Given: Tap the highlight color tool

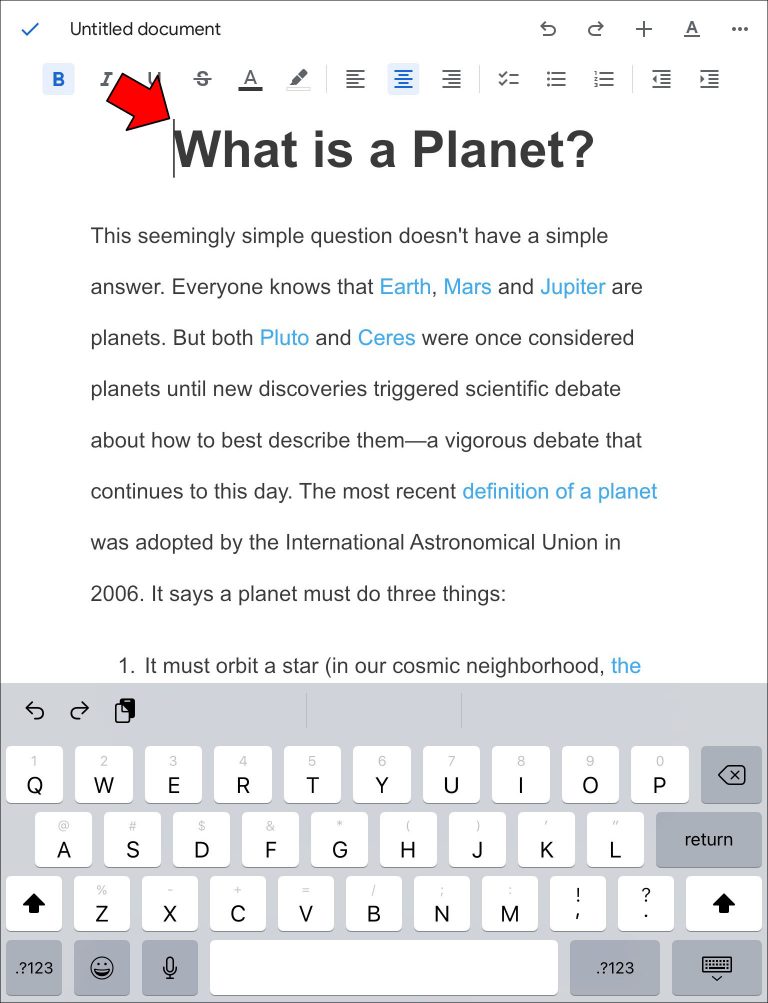Looking at the screenshot, I should [x=298, y=79].
